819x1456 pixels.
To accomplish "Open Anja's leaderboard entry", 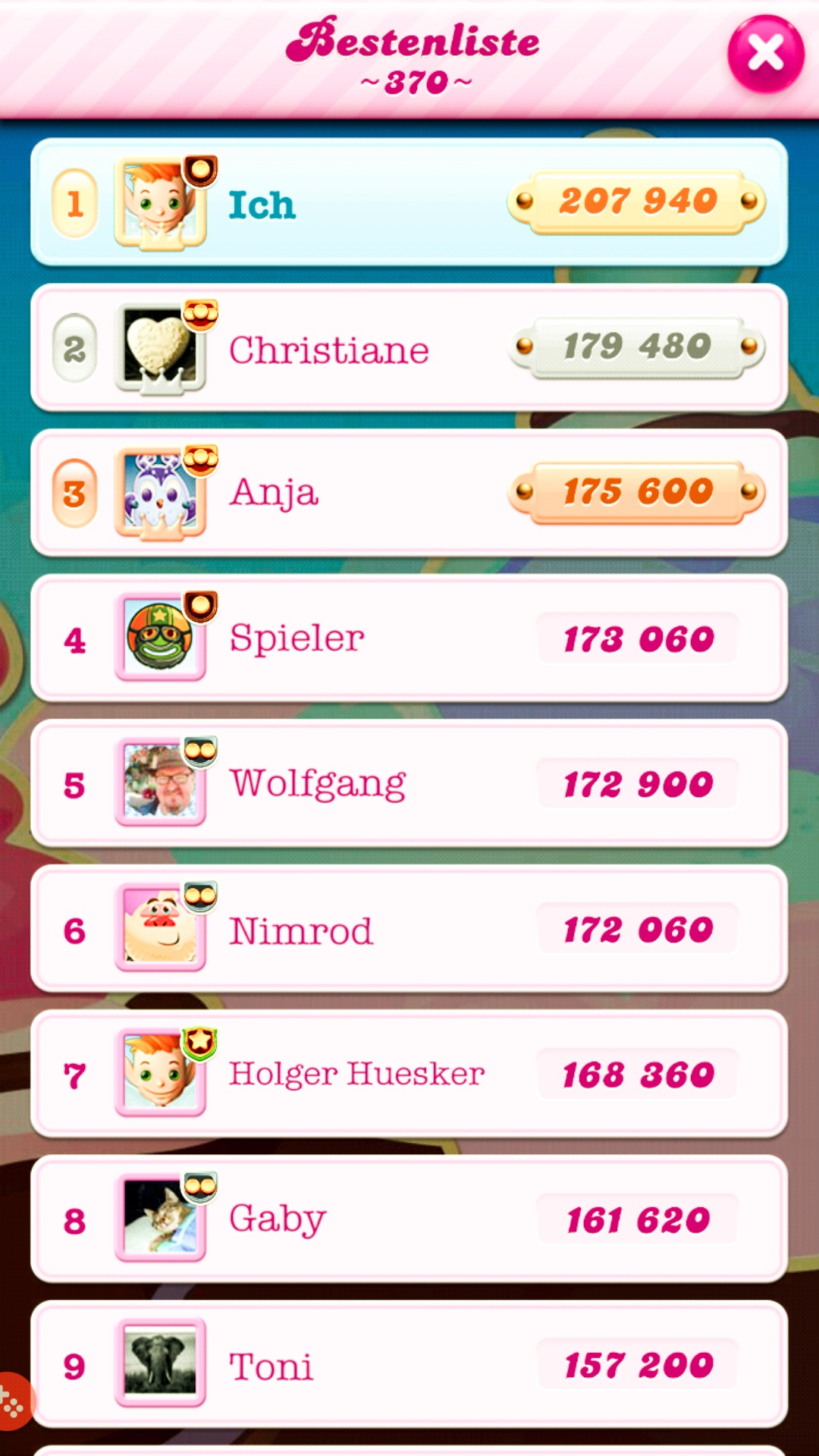I will click(x=409, y=493).
